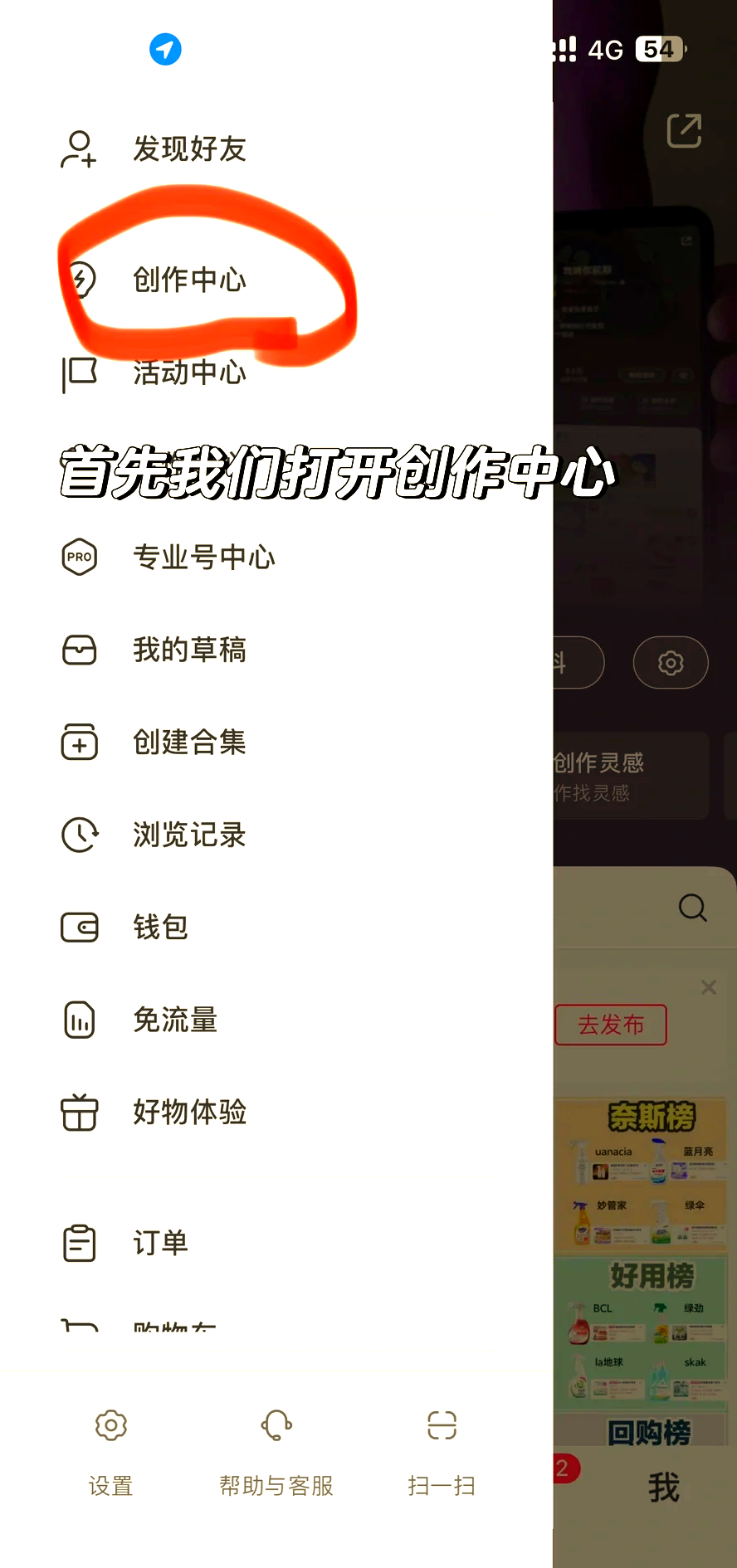Screen dimensions: 737x1568
Task: Open the 钱包 wallet icon
Action: click(79, 928)
